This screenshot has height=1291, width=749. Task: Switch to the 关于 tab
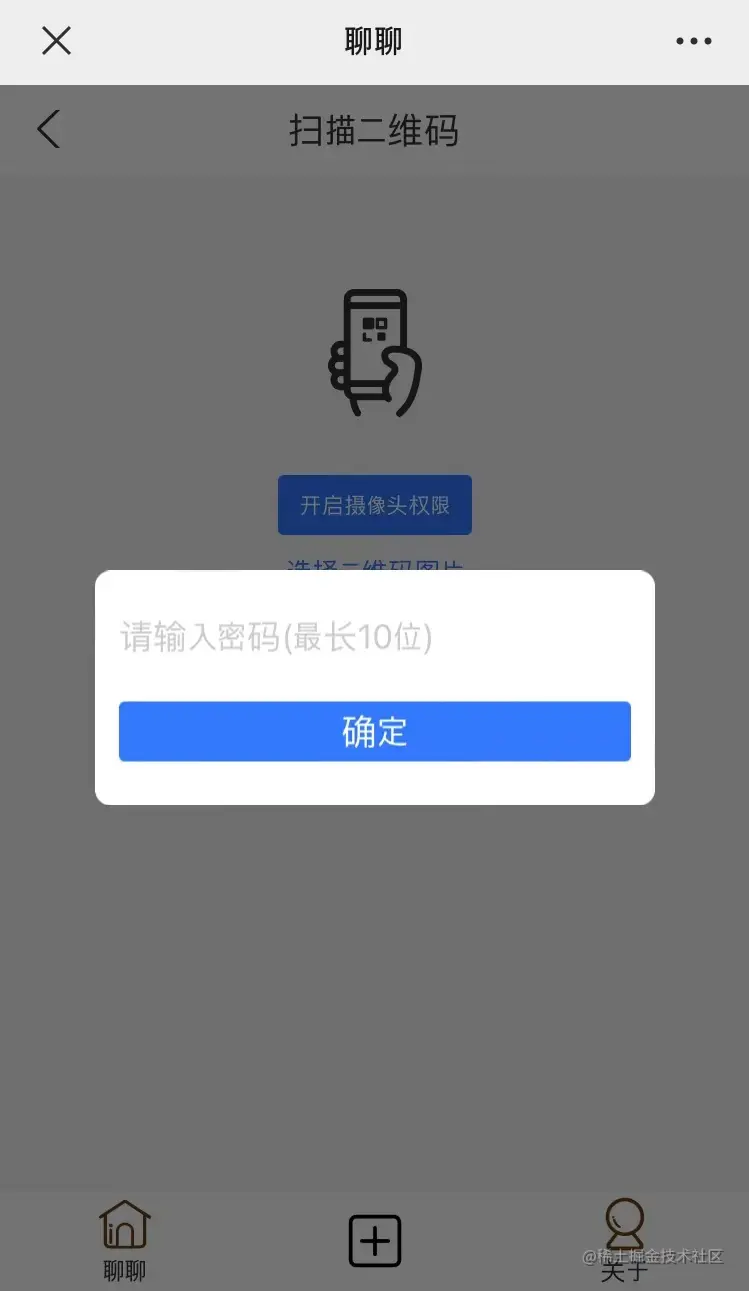[x=623, y=1265]
